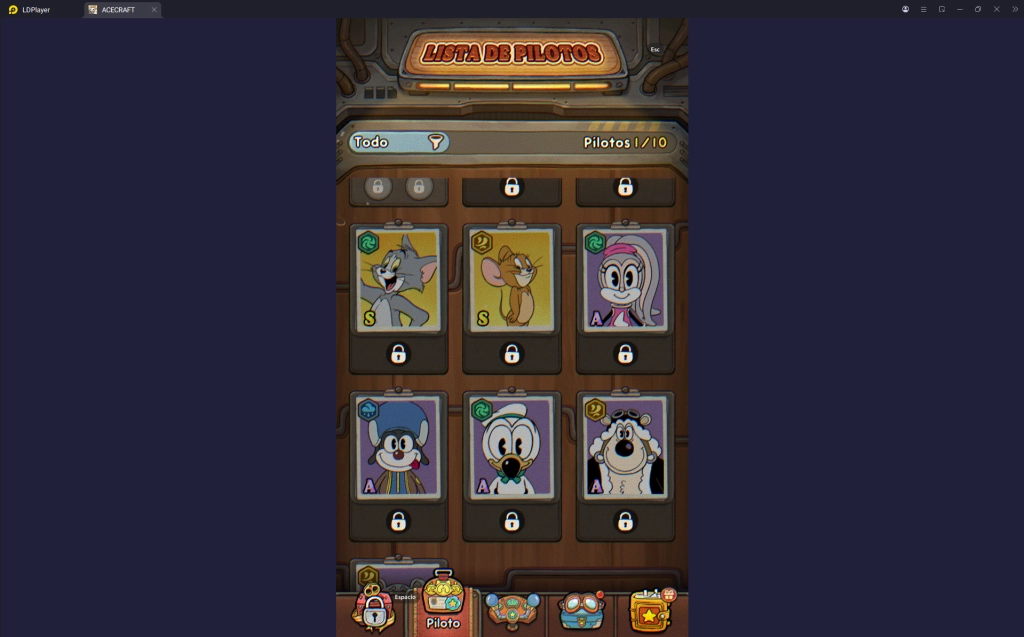Switch to the Piloto tab
The width and height of the screenshot is (1024, 637).
pos(443,602)
